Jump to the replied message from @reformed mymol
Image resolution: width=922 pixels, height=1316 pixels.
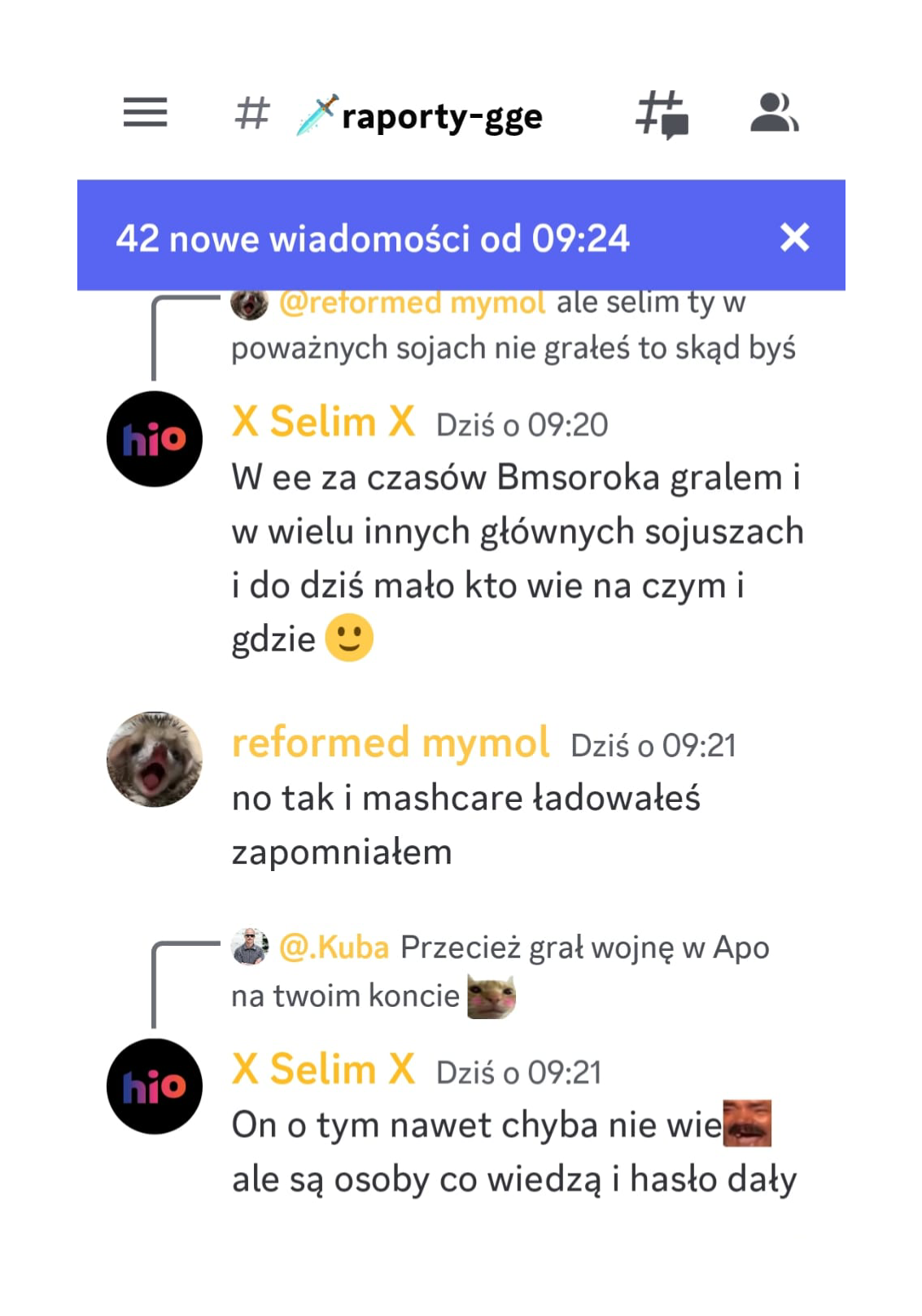pyautogui.click(x=513, y=325)
